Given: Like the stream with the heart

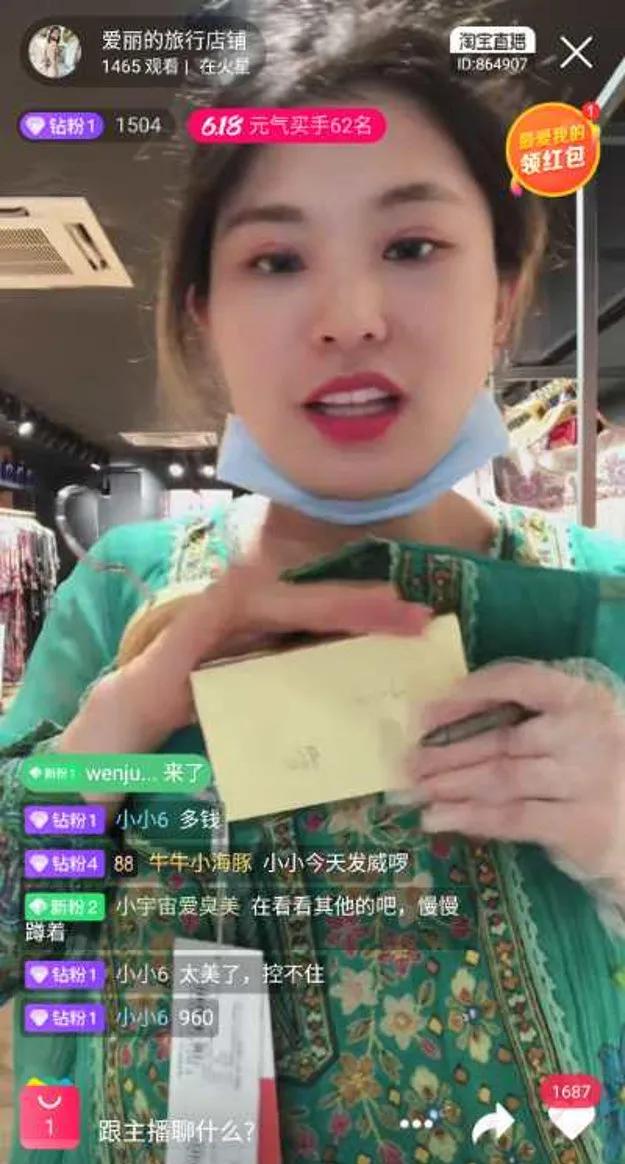Looking at the screenshot, I should (571, 1122).
